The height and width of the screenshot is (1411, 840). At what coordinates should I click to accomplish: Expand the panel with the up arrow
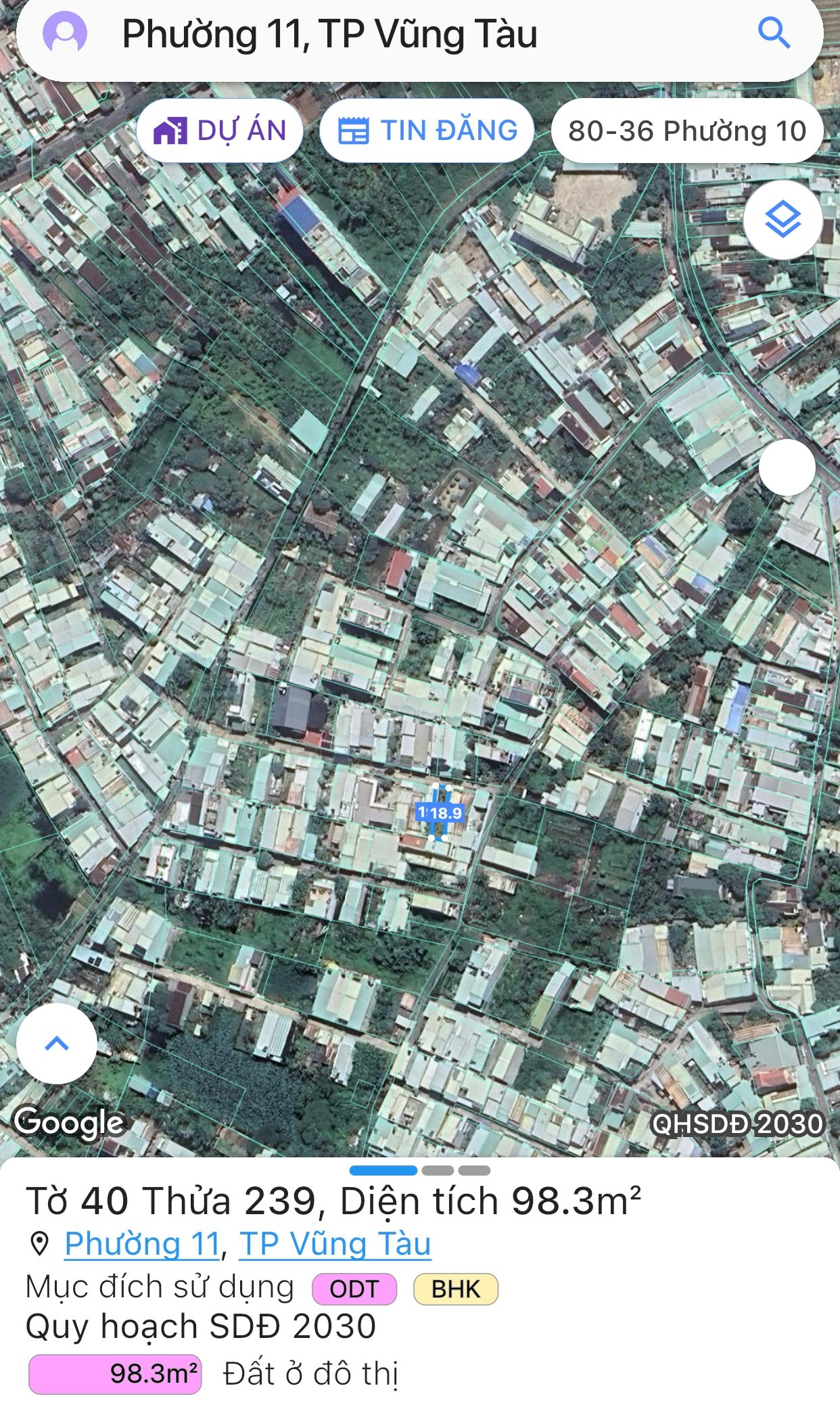click(x=57, y=1044)
